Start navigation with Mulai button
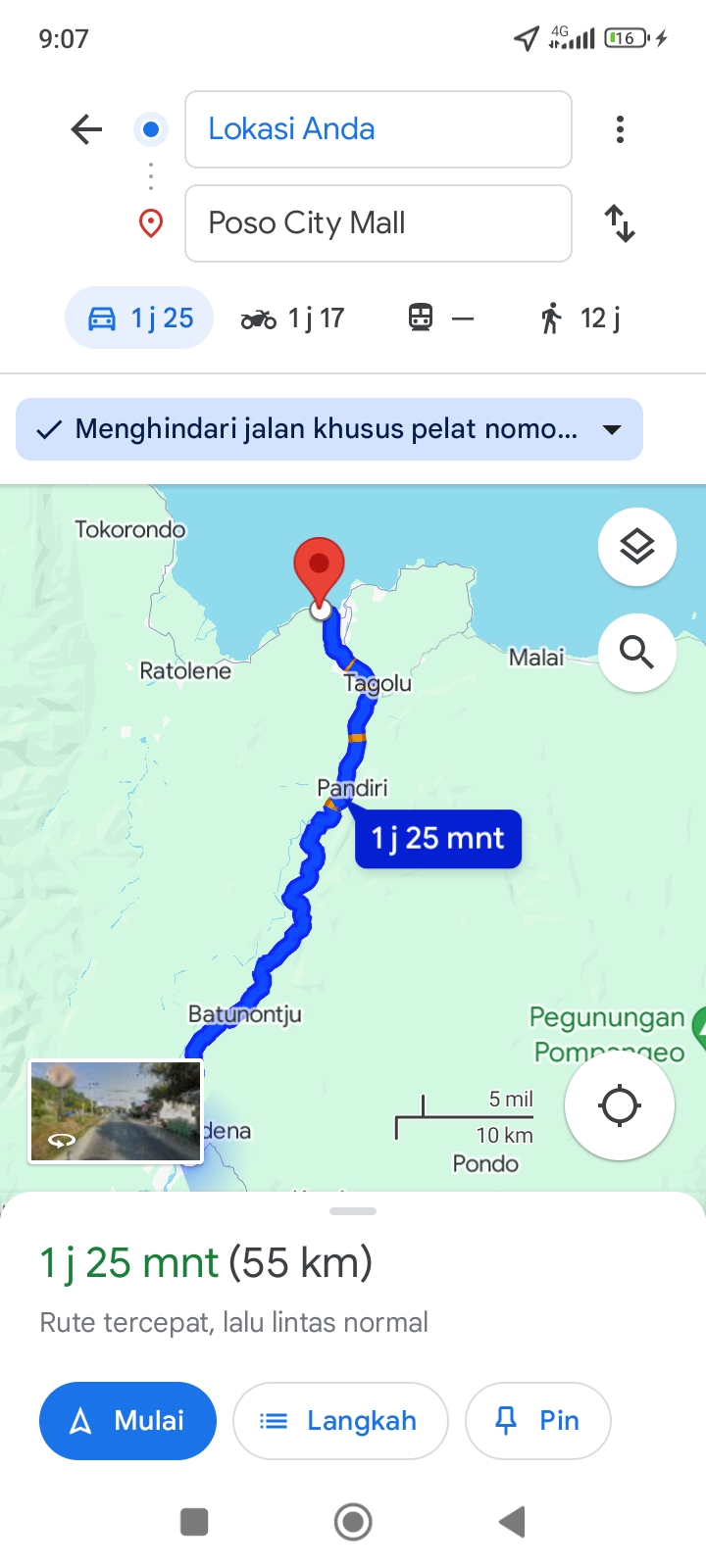Viewport: 706px width, 1568px height. [x=127, y=1421]
